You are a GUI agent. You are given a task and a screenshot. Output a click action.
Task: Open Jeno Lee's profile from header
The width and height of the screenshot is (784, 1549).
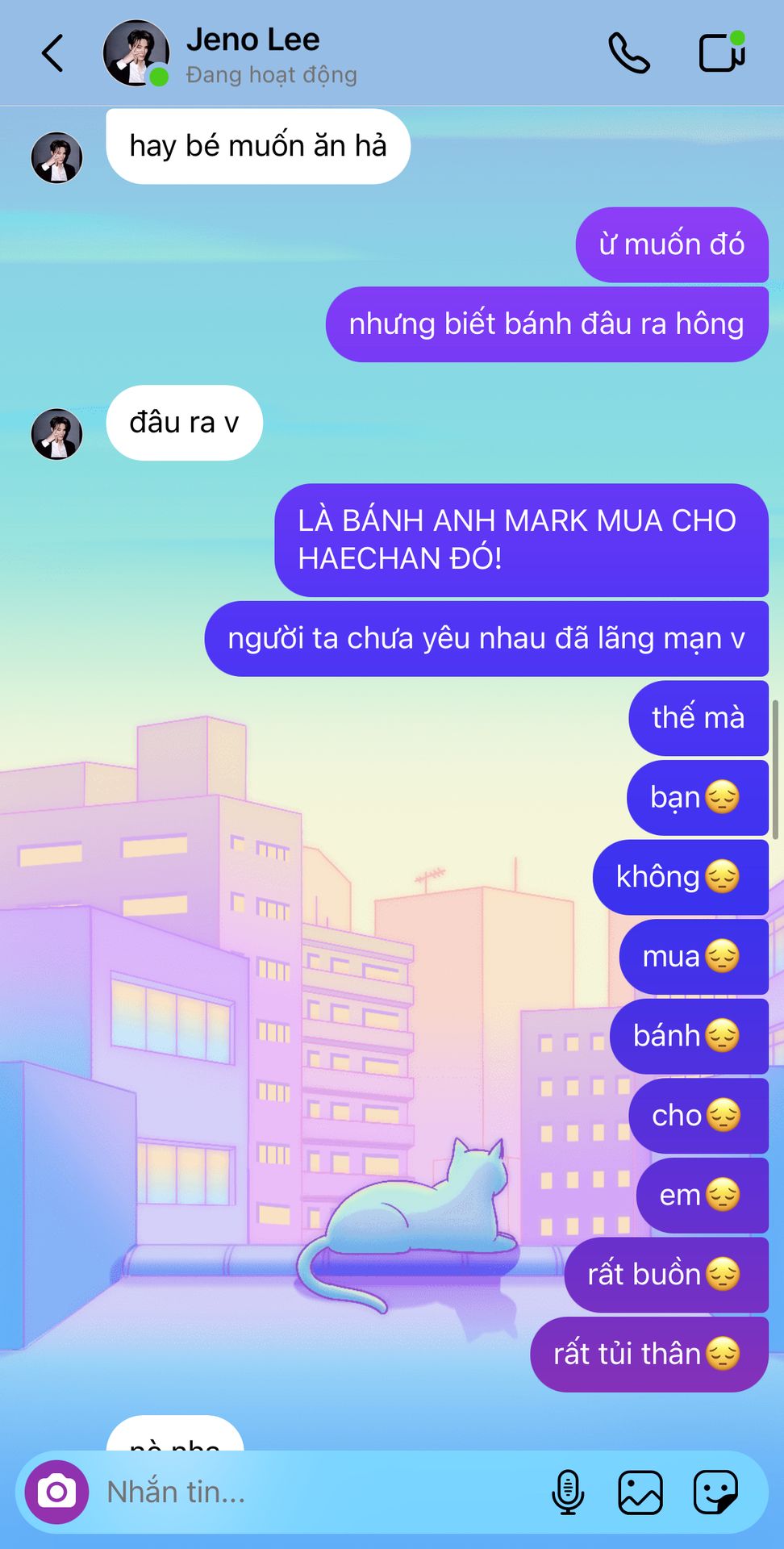pyautogui.click(x=252, y=53)
